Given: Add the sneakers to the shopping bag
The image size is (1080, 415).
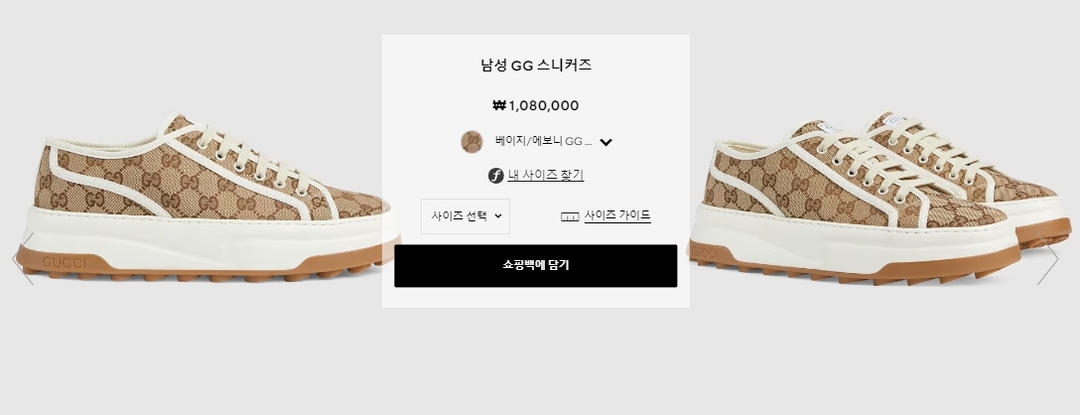Looking at the screenshot, I should pos(535,266).
